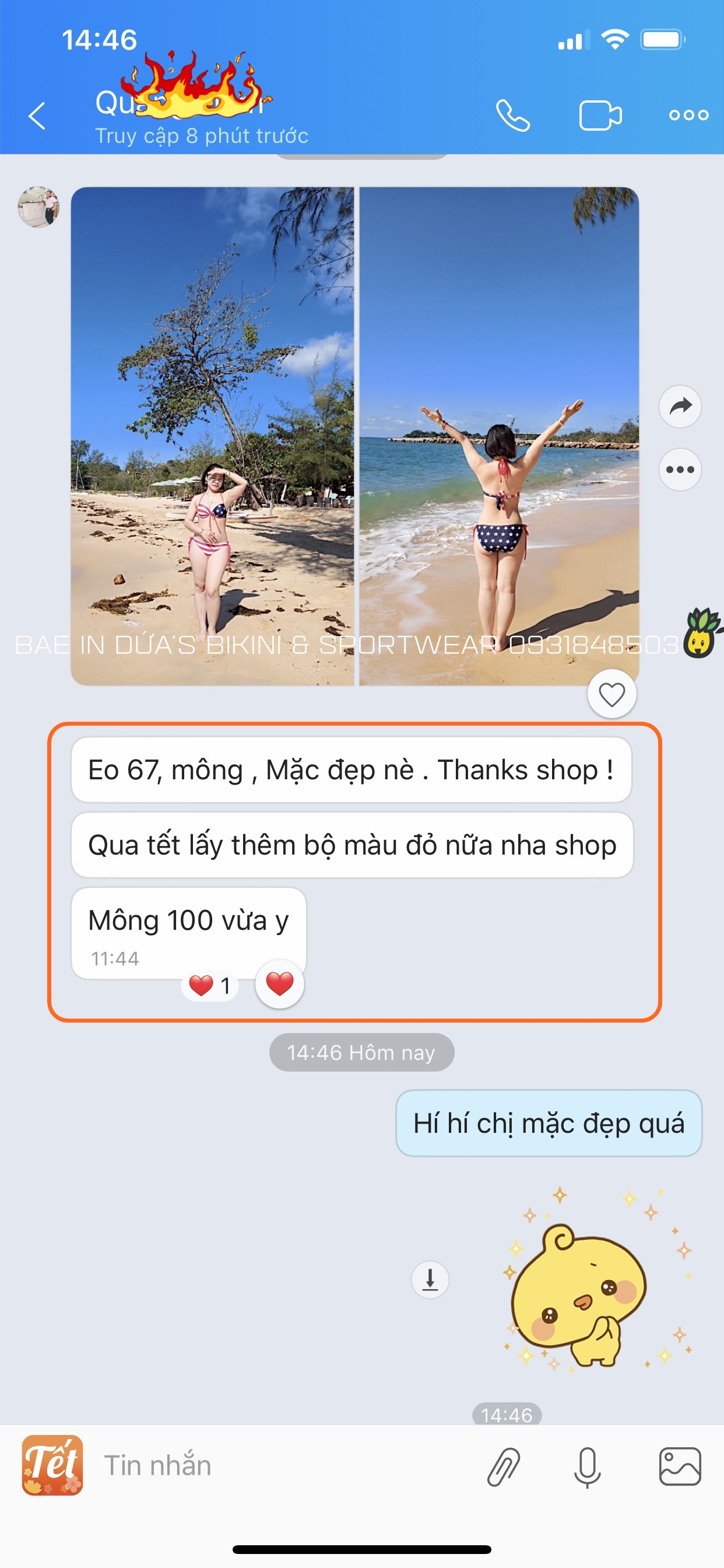Screen dimensions: 724x1568
Task: Open the three-dot chat options menu
Action: (688, 115)
